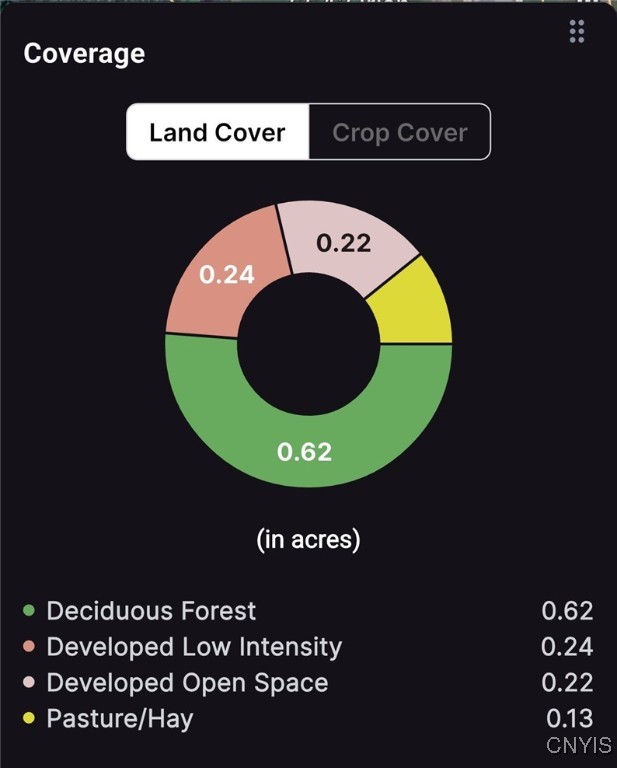Viewport: 617px width, 768px height.
Task: Tap the drag handle dots icon
Action: coord(577,31)
